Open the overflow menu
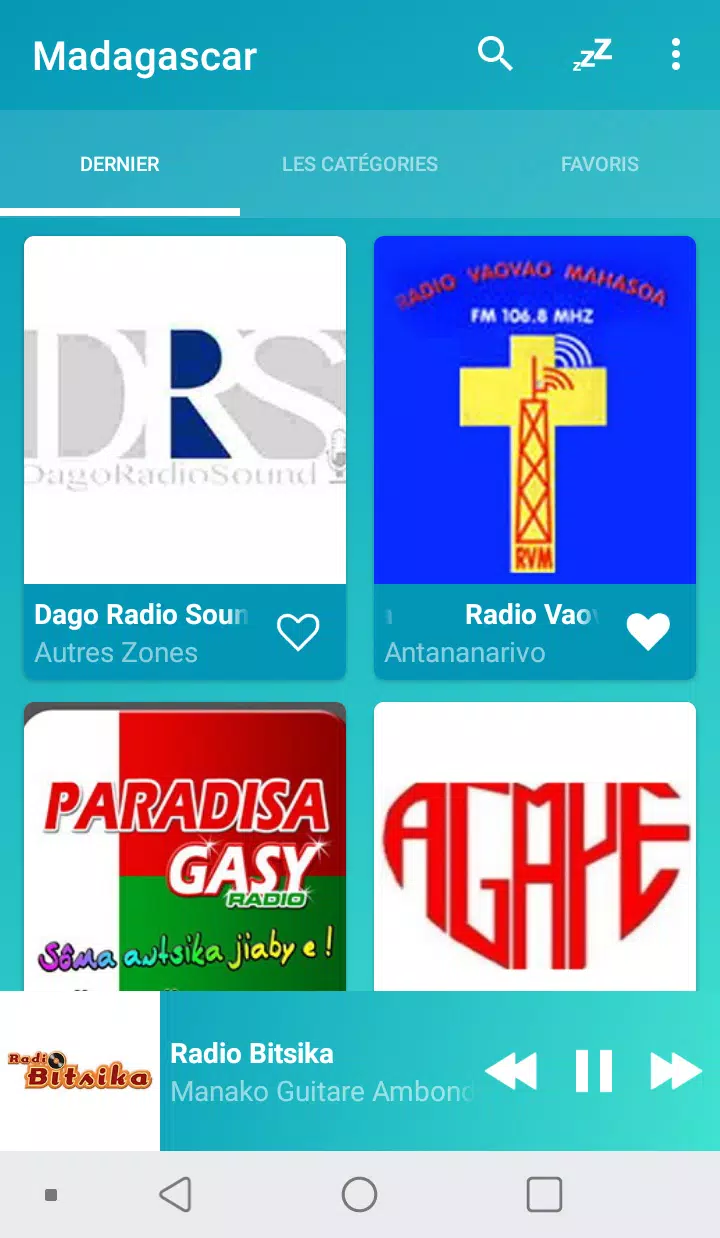Image resolution: width=720 pixels, height=1238 pixels. 676,54
